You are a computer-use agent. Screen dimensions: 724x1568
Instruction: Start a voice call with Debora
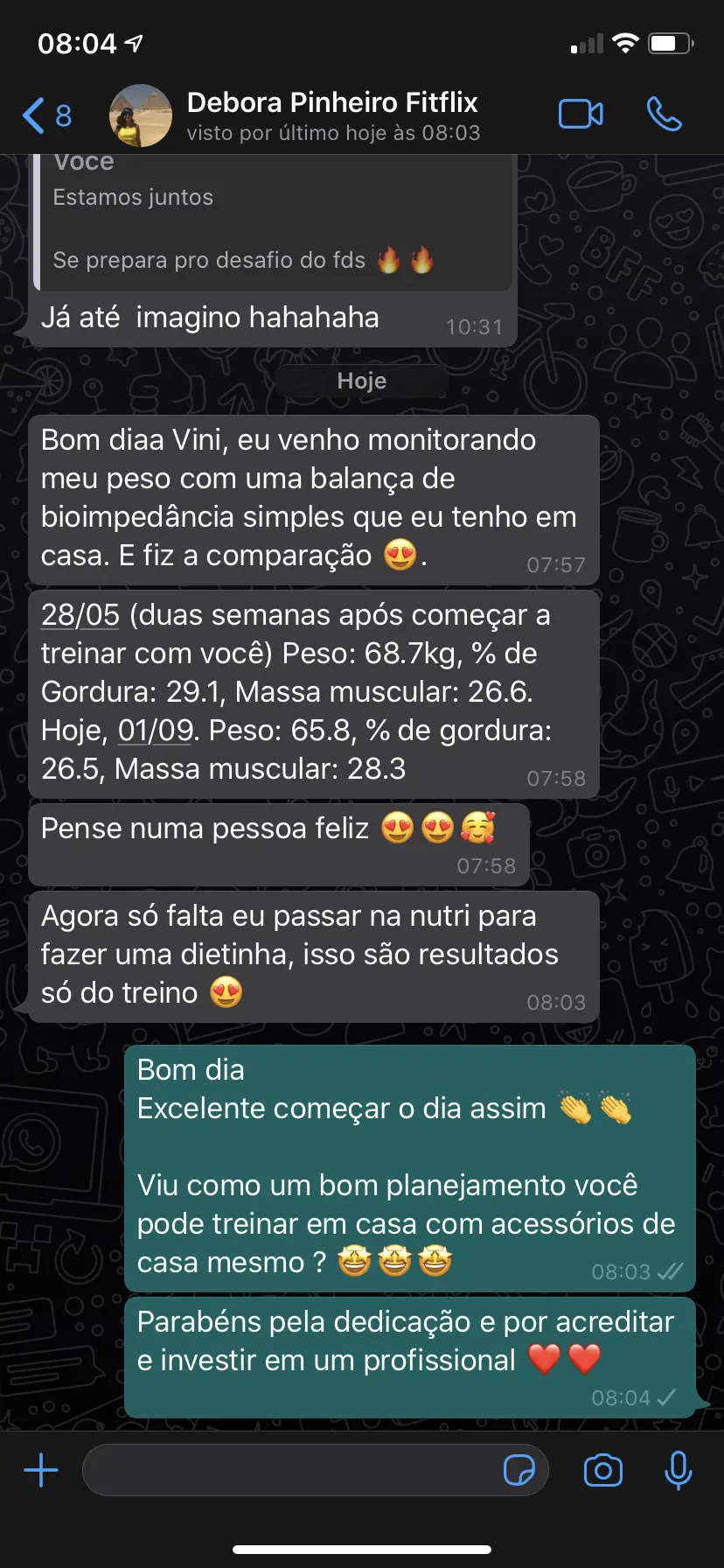tap(664, 115)
